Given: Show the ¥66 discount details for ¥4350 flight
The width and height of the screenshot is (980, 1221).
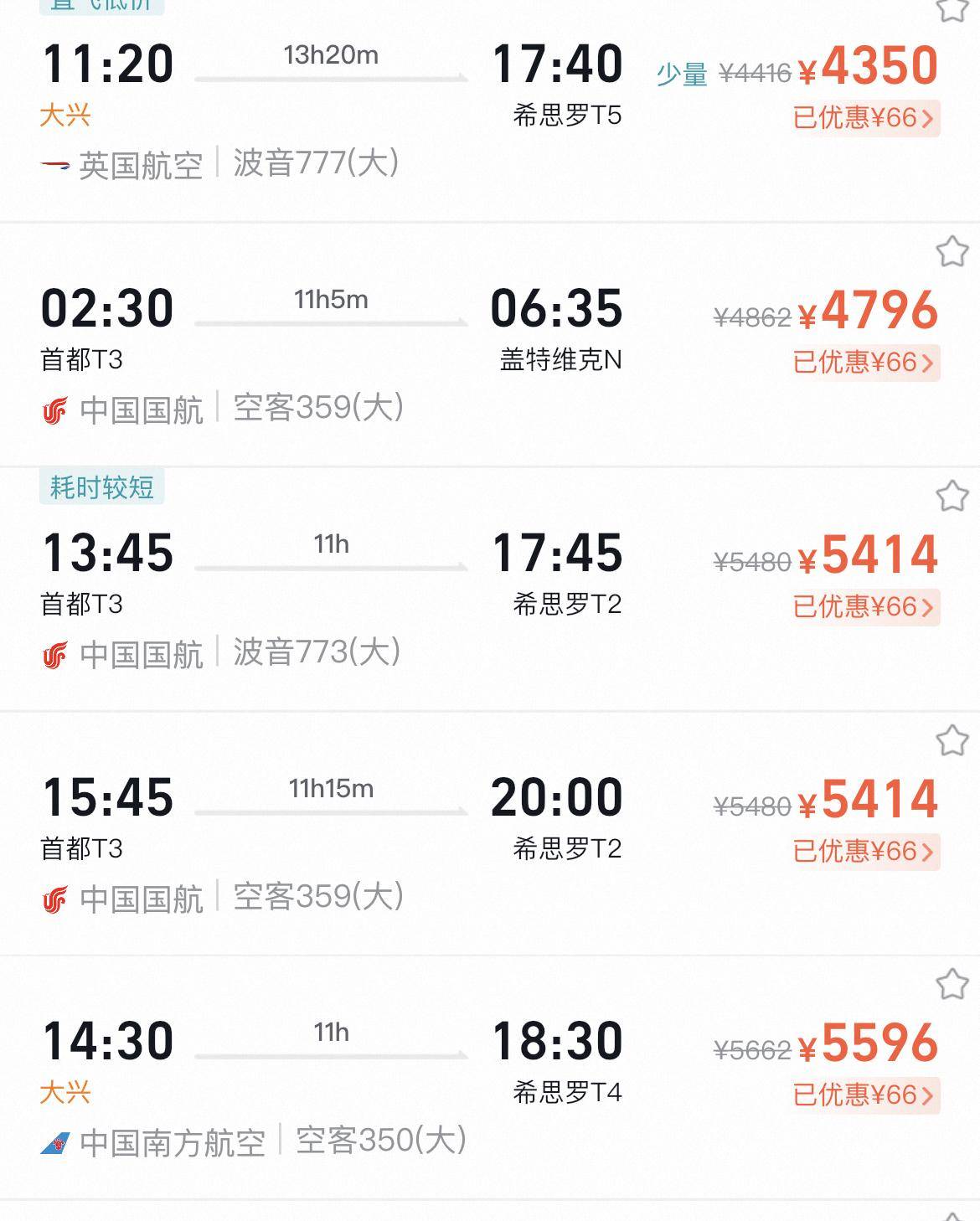Looking at the screenshot, I should click(864, 118).
